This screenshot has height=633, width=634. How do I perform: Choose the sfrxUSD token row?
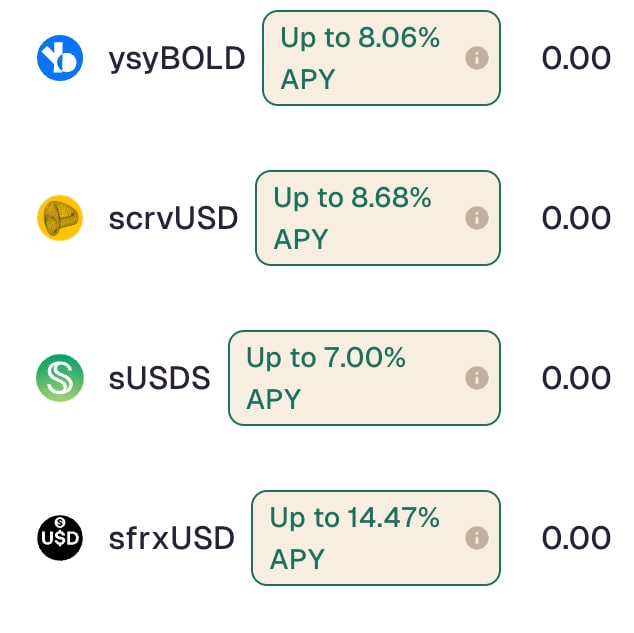[x=171, y=538]
